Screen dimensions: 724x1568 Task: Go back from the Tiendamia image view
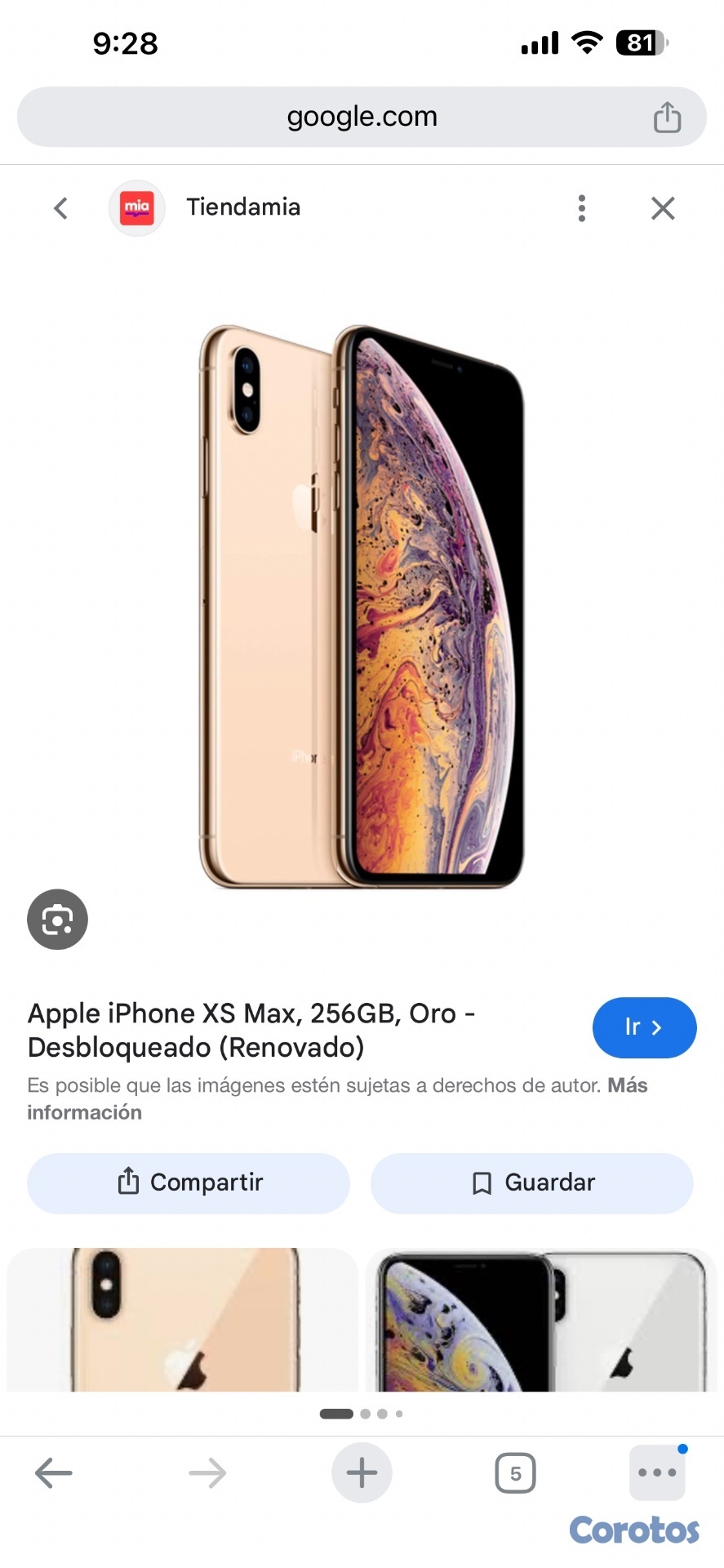(60, 208)
